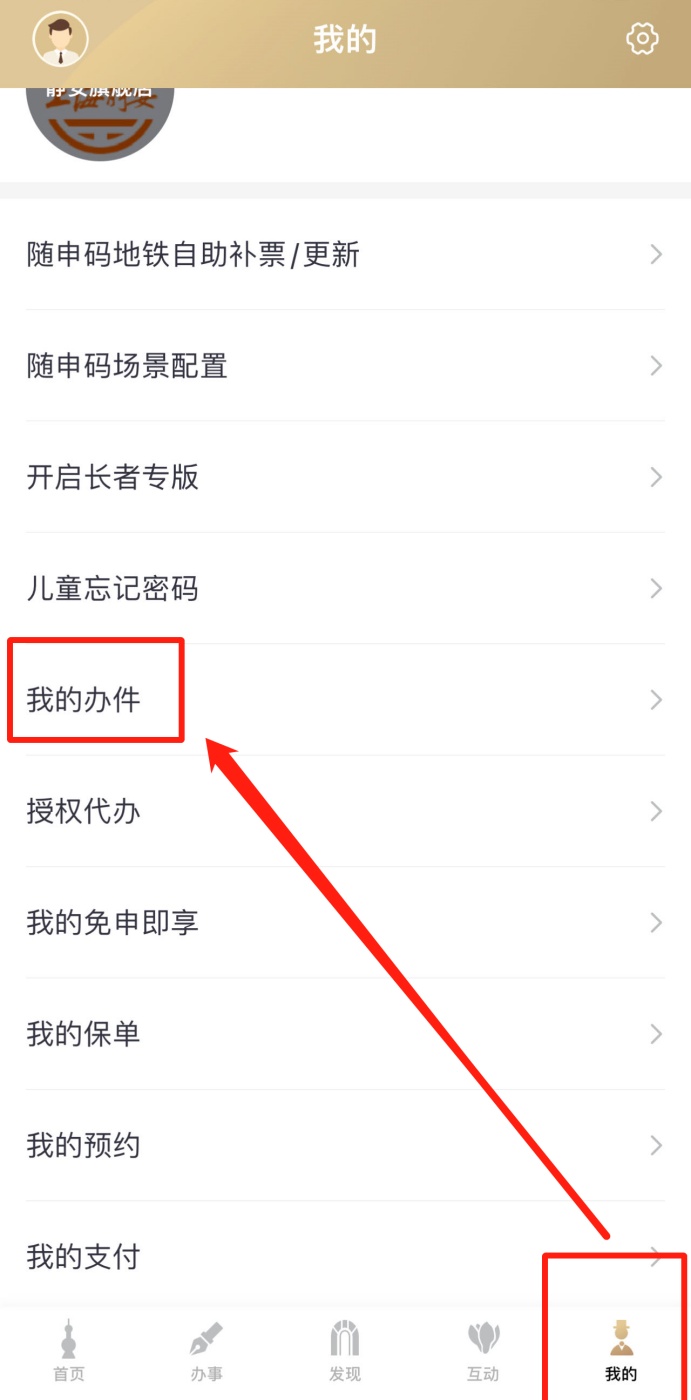Screen dimensions: 691x1400
Task: Open 授权代办 row
Action: point(345,811)
